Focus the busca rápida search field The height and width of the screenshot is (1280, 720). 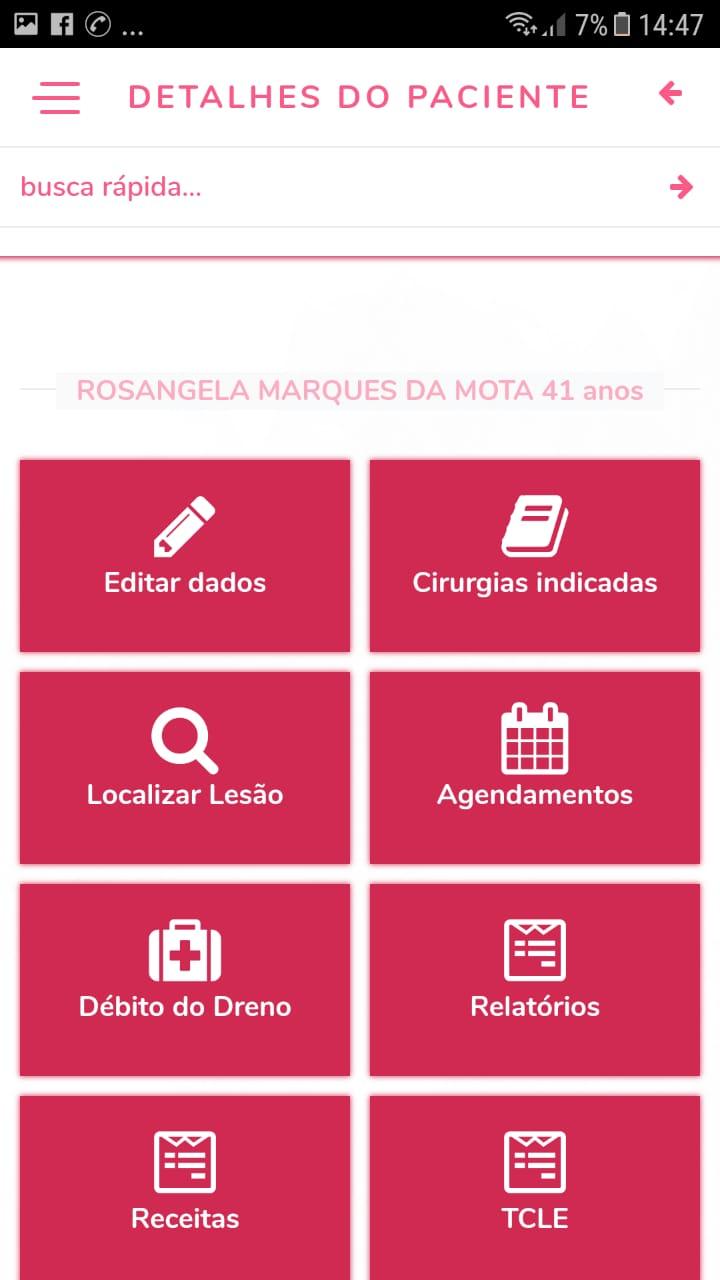tap(330, 187)
